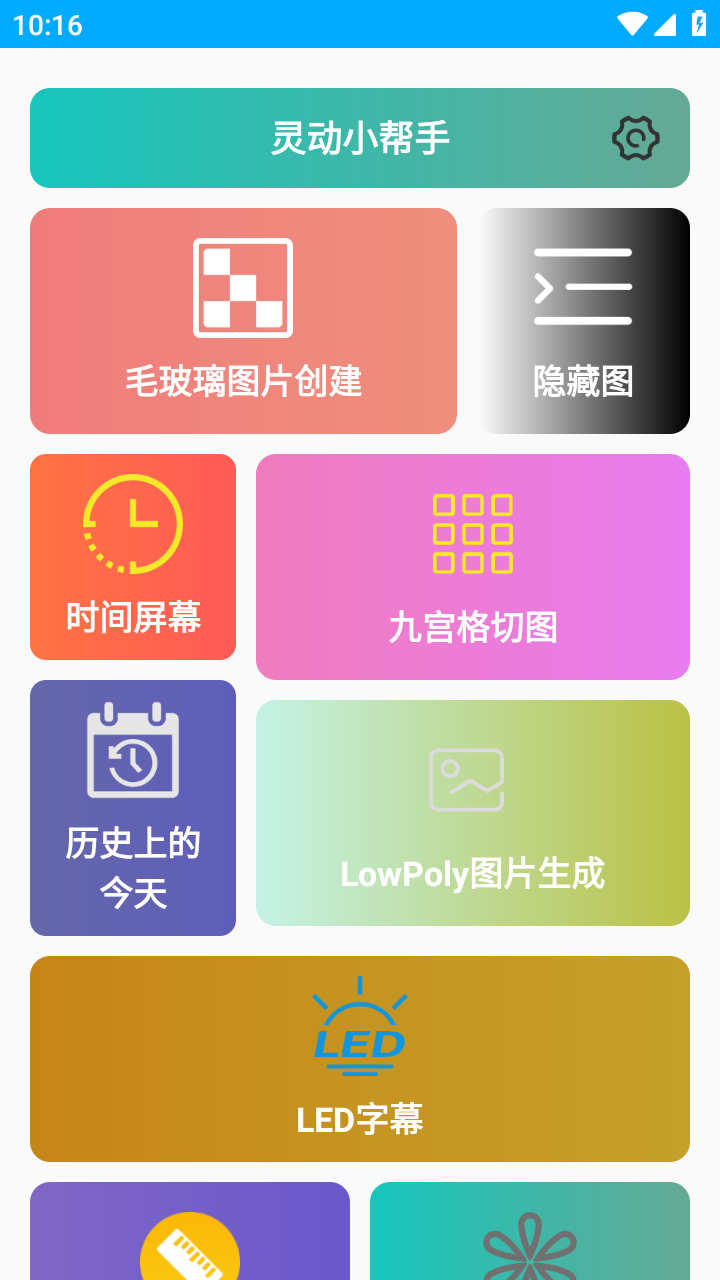Open the ruler tool card

190,1235
